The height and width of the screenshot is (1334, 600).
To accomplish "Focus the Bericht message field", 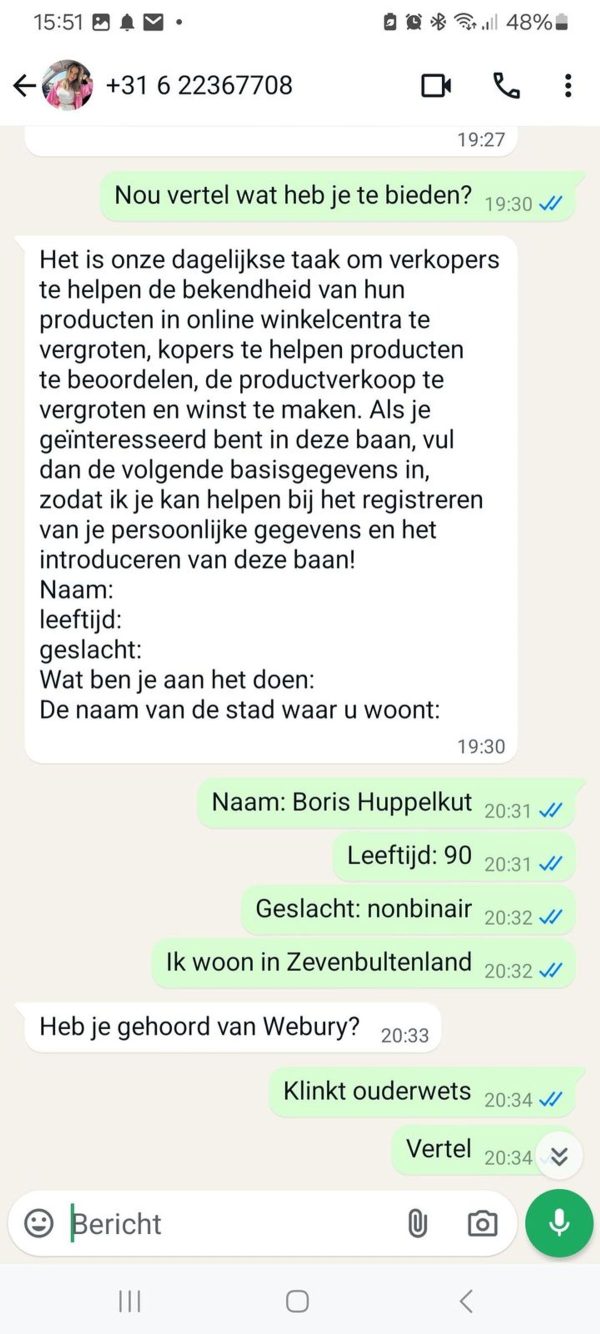I will 230,1223.
